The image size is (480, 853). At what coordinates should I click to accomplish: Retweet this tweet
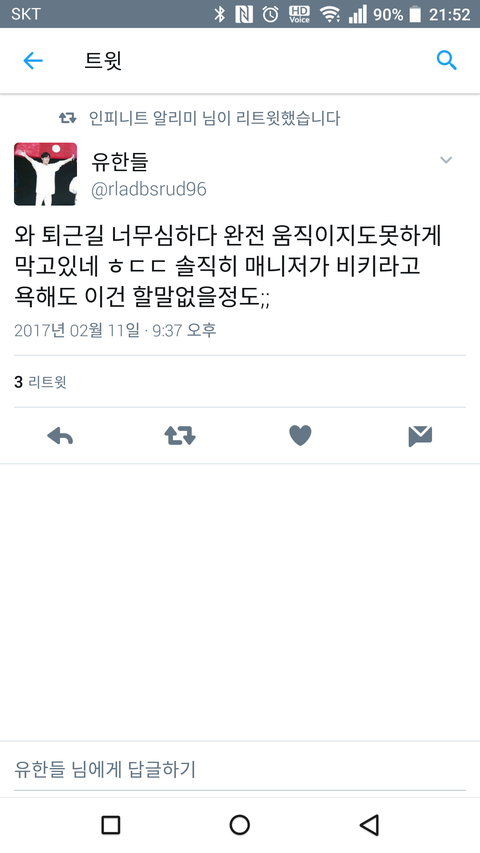180,436
